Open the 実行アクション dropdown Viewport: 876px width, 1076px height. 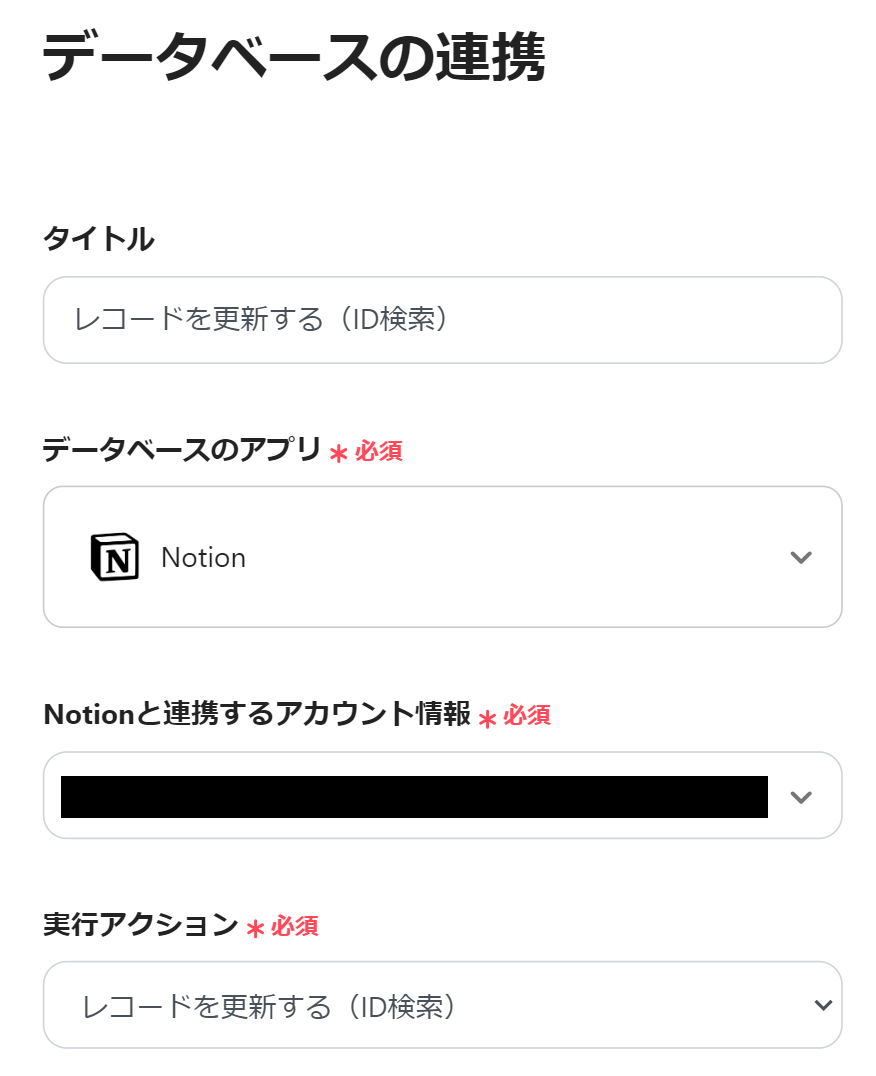(442, 1005)
